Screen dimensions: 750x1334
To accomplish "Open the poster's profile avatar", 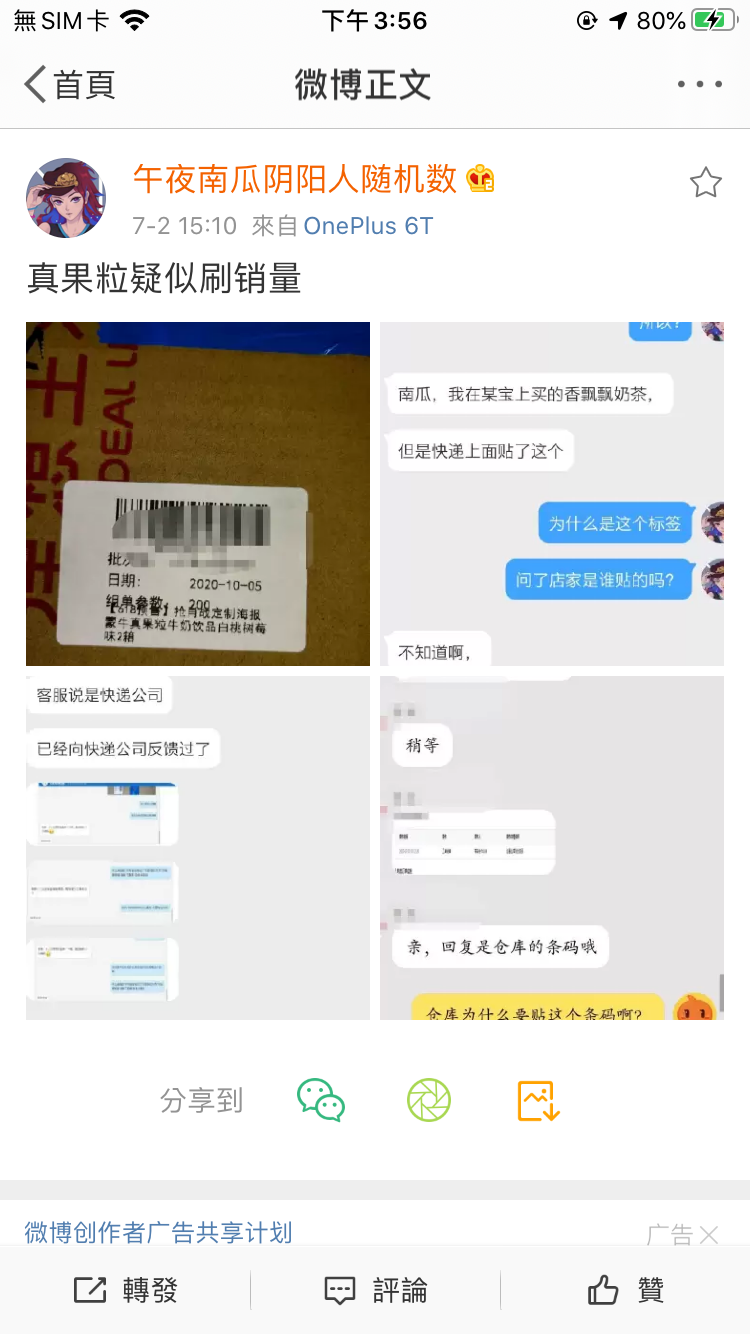I will [x=66, y=197].
